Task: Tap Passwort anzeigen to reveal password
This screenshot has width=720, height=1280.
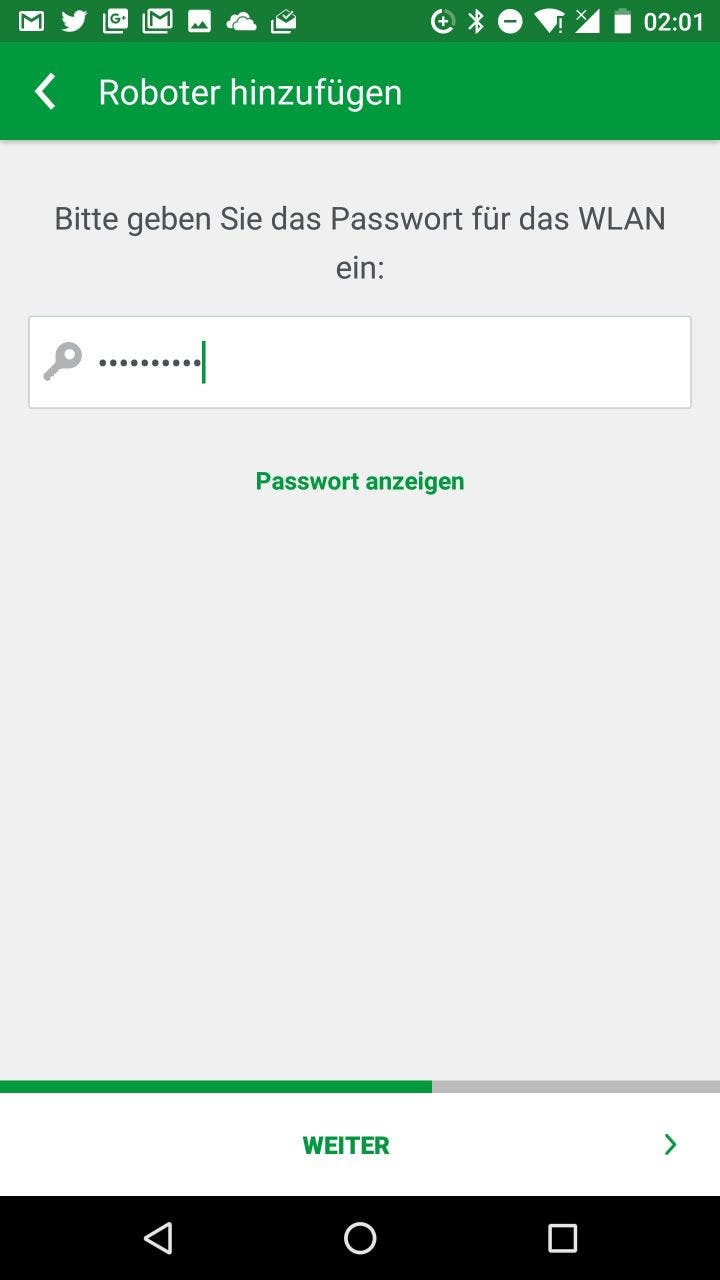Action: point(360,481)
